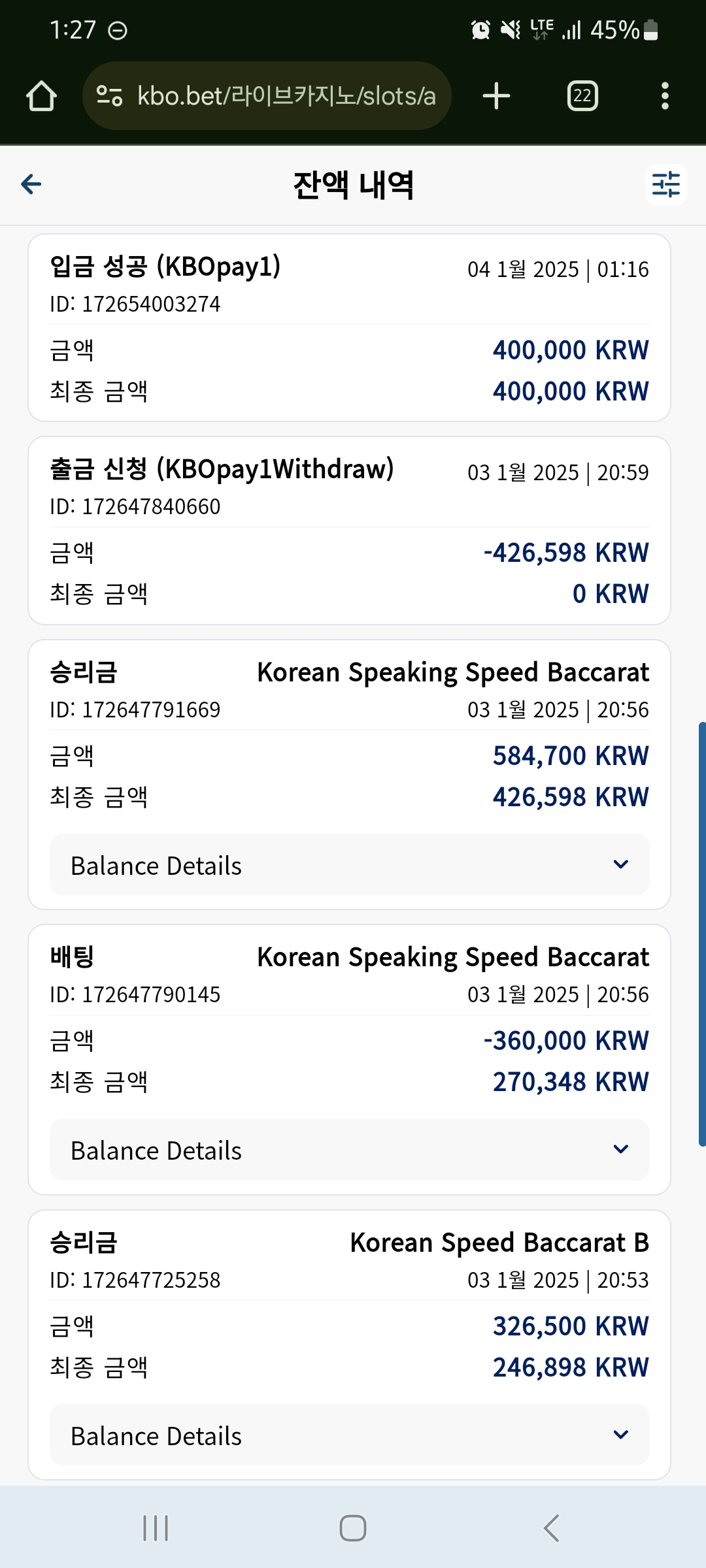706x1568 pixels.
Task: Tap the browser home button
Action: pos(42,96)
